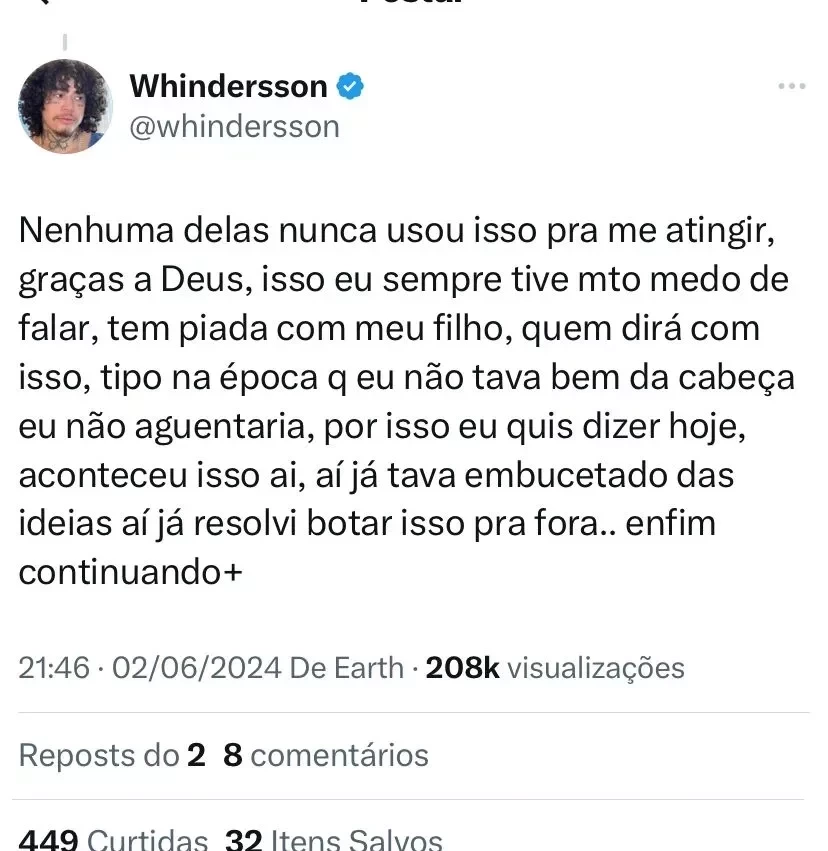View the 8 comentários quotes
This screenshot has width=828, height=851.
point(326,755)
